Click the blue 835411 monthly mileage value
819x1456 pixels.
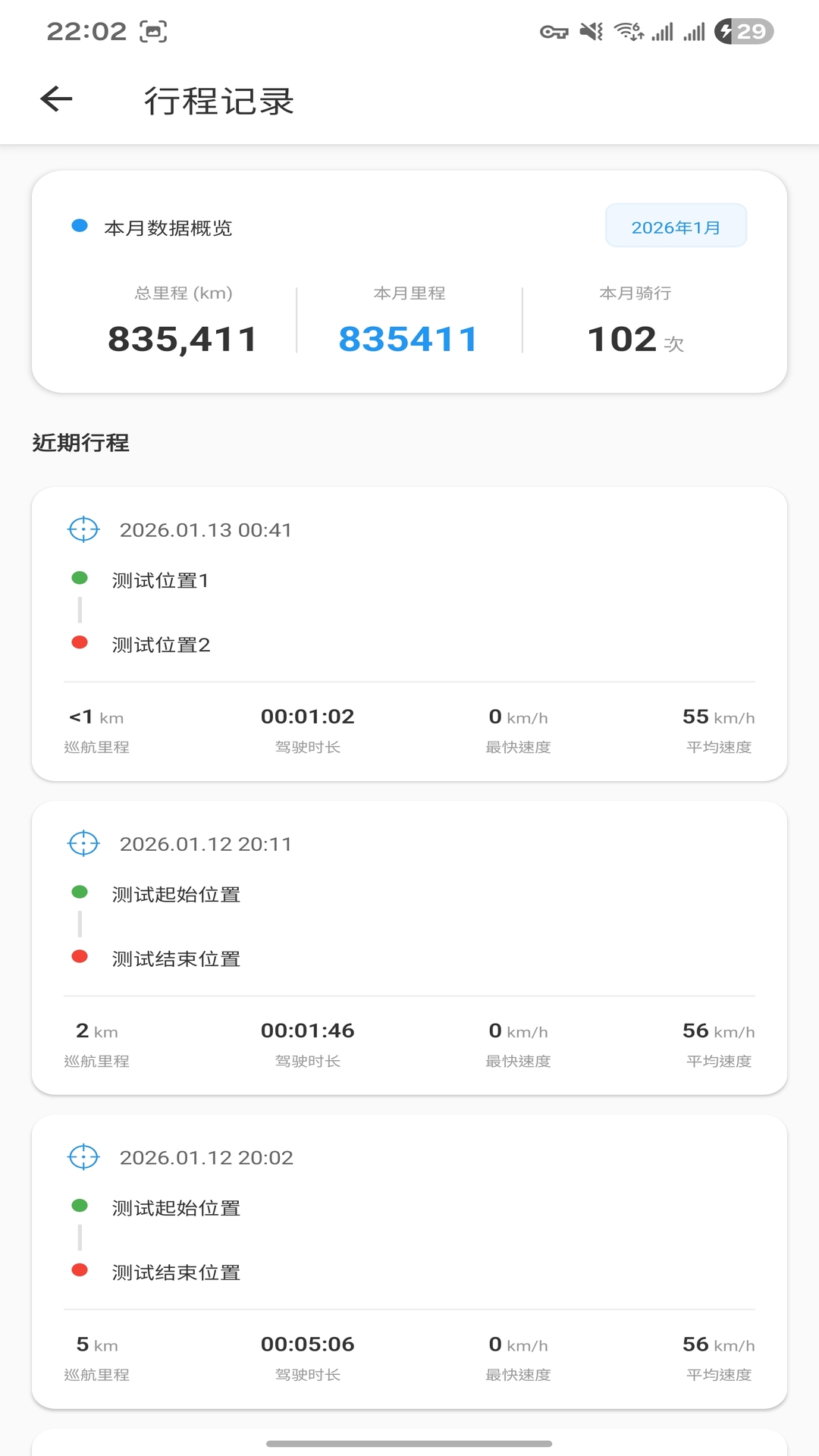pyautogui.click(x=408, y=340)
